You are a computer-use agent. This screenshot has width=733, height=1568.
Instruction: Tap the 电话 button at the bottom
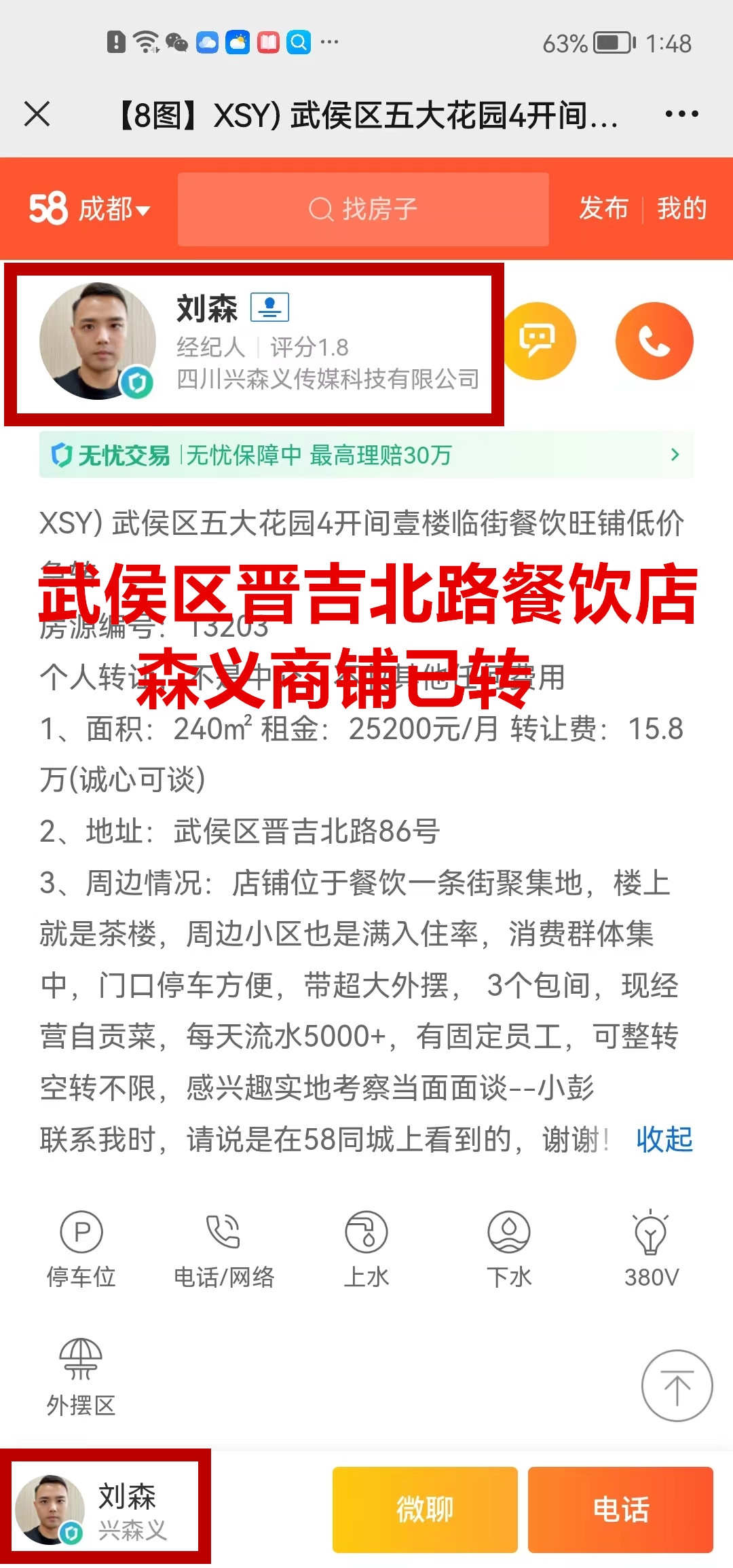click(x=620, y=1509)
